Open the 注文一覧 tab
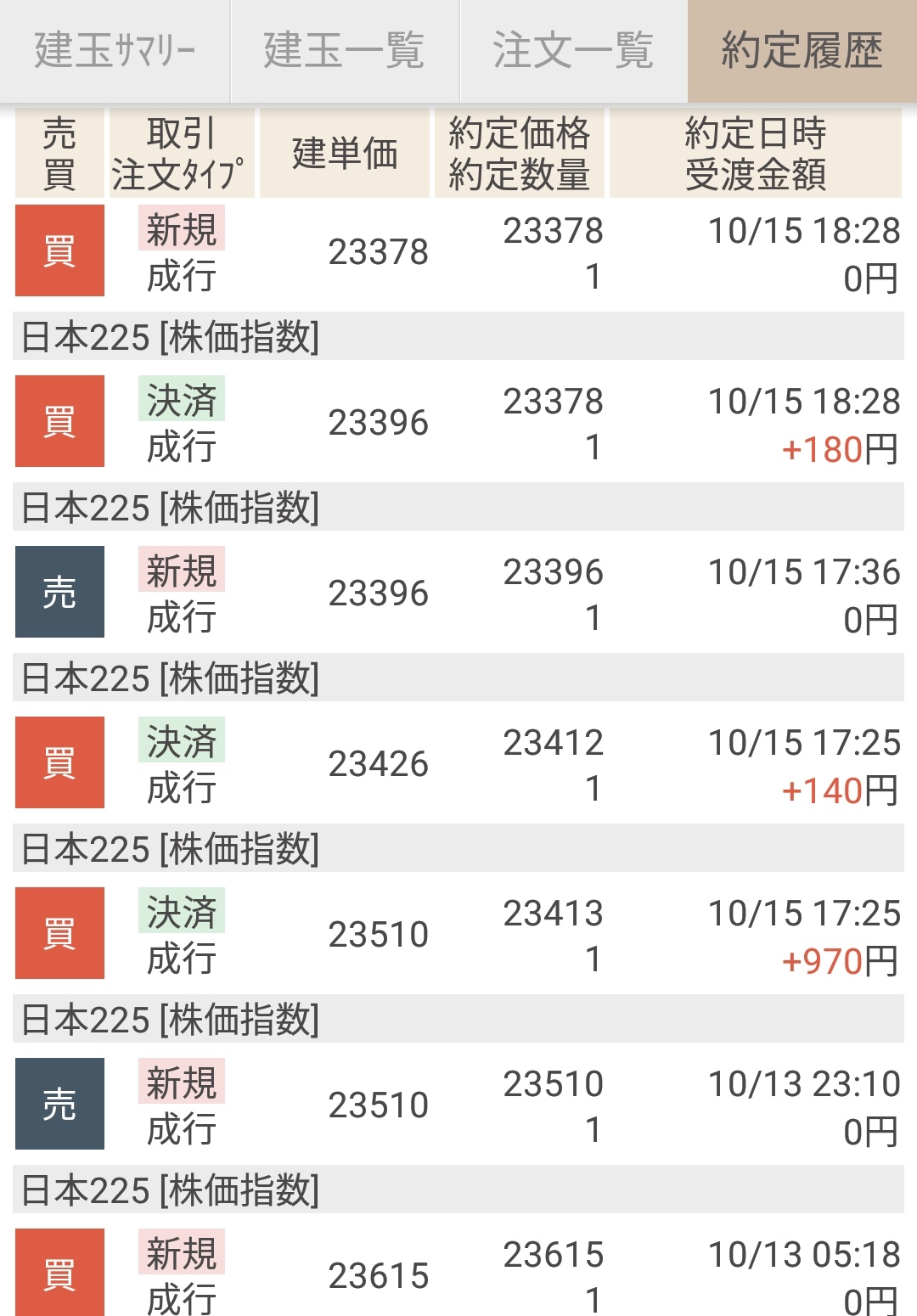The height and width of the screenshot is (1316, 917). [x=573, y=51]
